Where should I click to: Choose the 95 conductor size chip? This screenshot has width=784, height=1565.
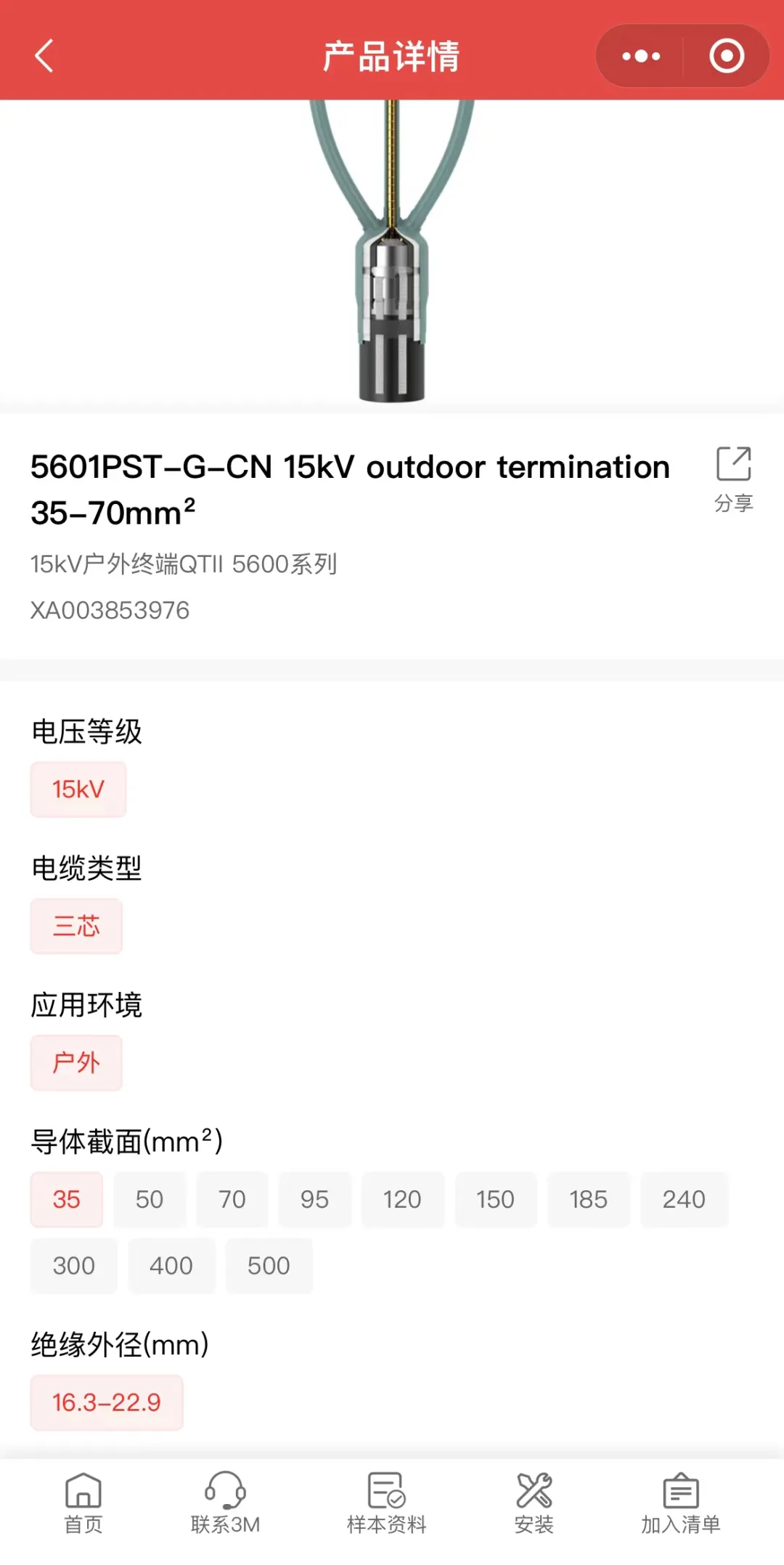pos(315,1199)
